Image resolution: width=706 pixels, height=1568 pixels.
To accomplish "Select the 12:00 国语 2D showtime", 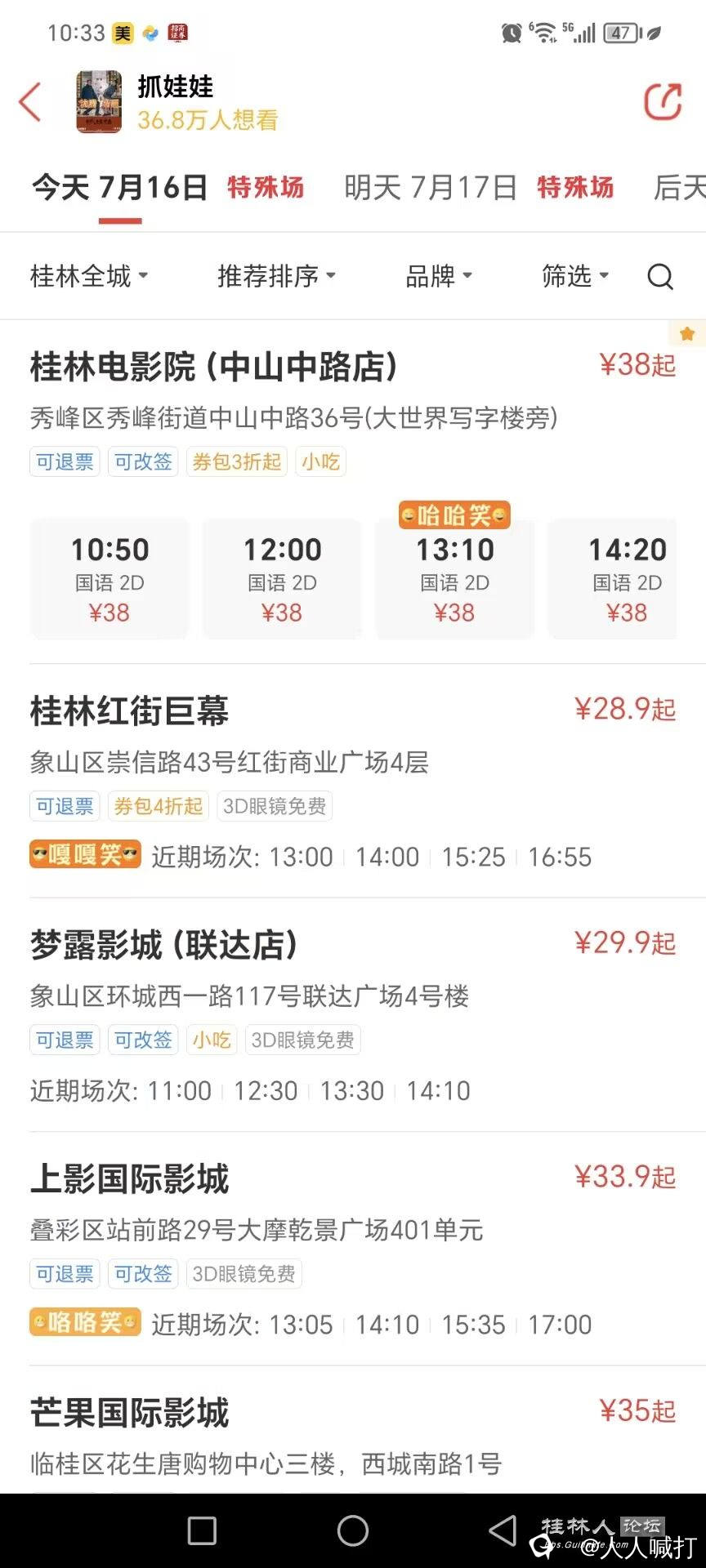I will tap(282, 578).
